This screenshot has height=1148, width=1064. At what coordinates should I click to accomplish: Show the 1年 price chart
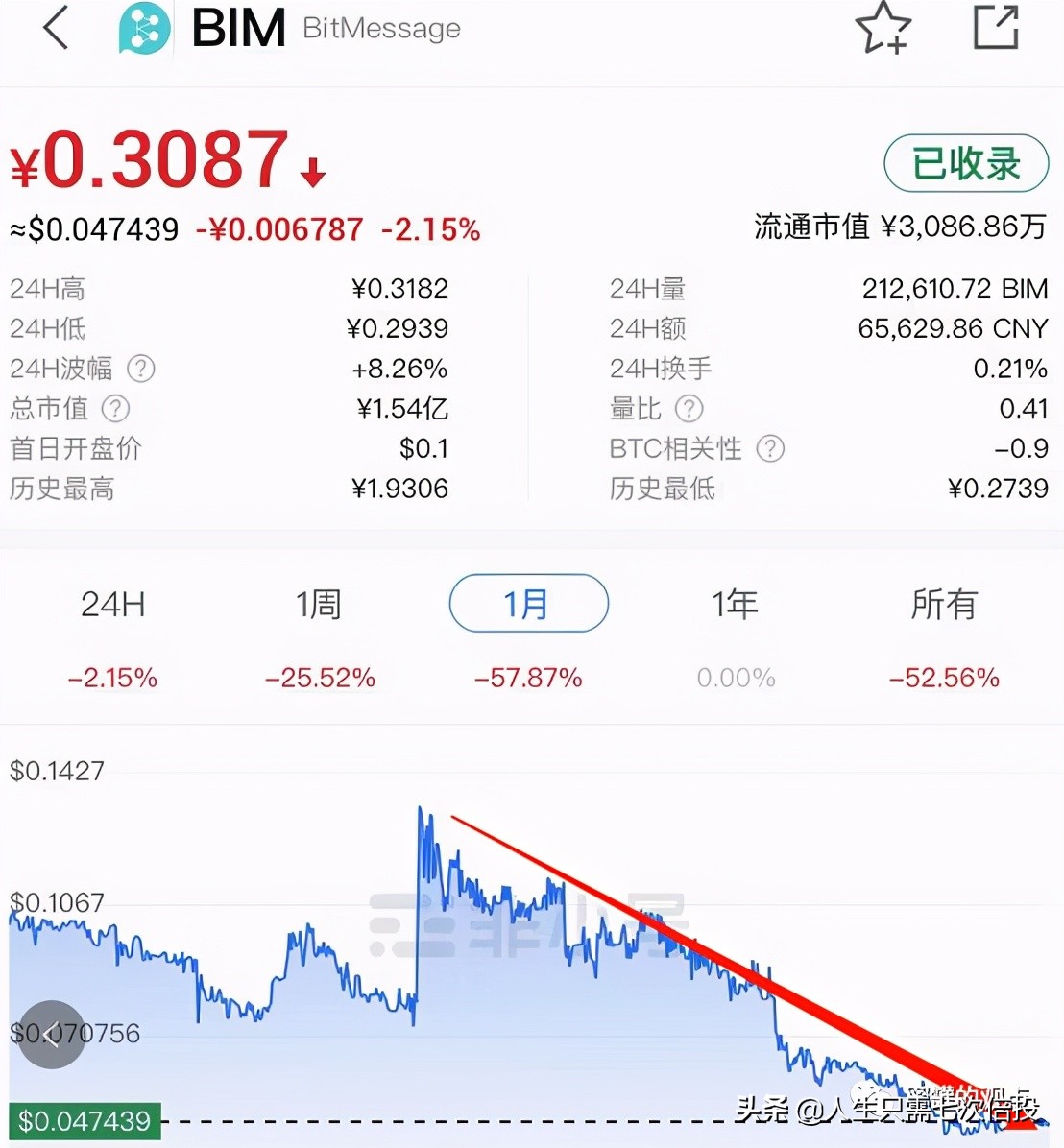pos(736,605)
